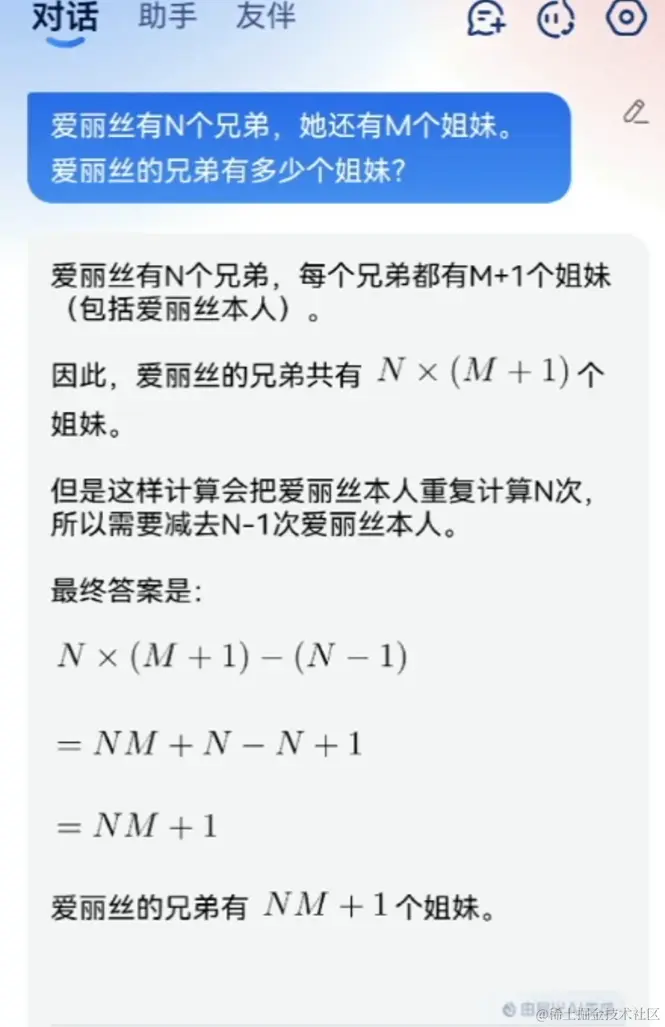Image resolution: width=665 pixels, height=1027 pixels.
Task: Switch to the 友伴 tab
Action: (265, 17)
